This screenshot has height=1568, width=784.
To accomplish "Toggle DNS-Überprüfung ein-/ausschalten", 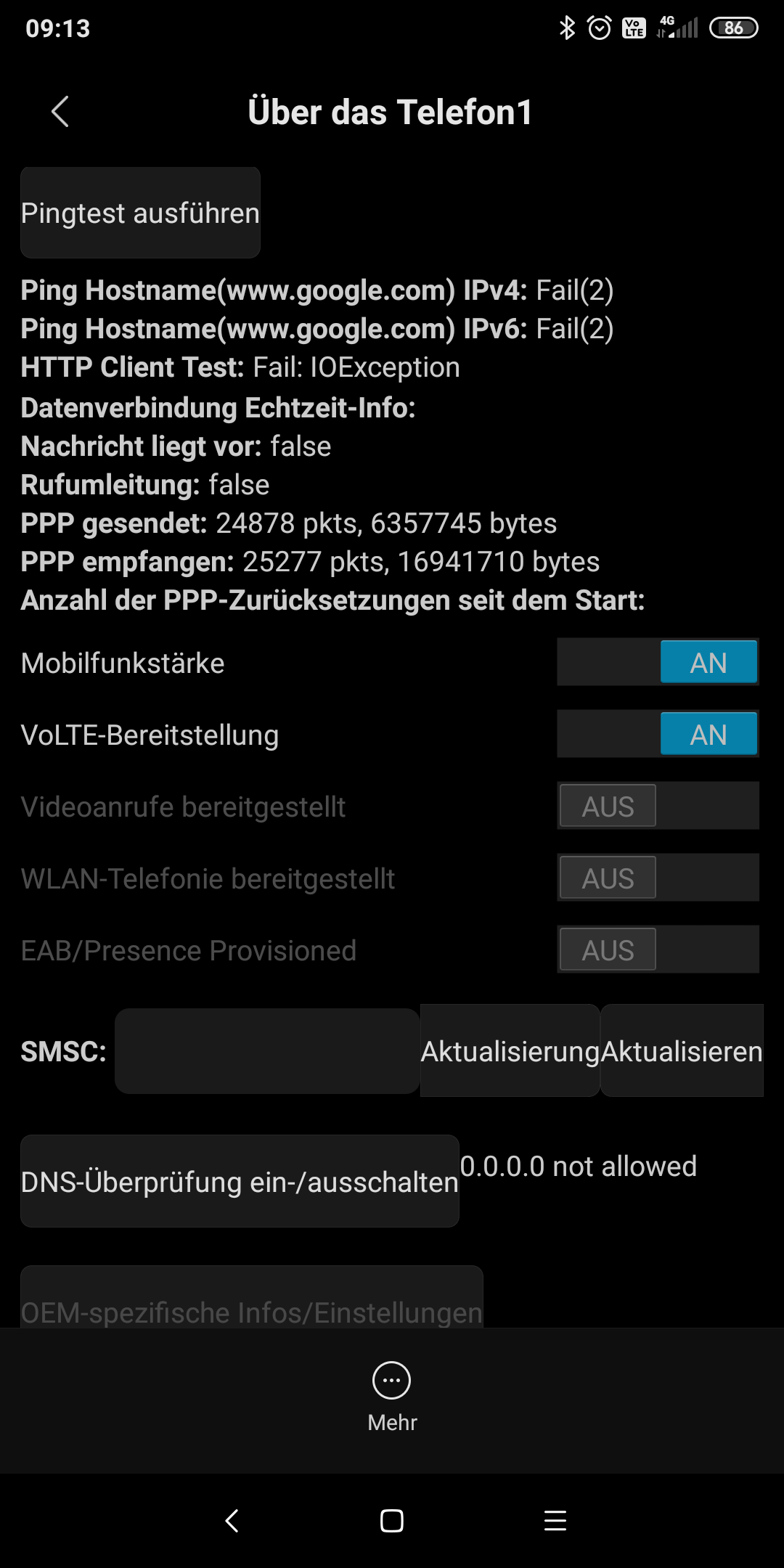I will [240, 1181].
